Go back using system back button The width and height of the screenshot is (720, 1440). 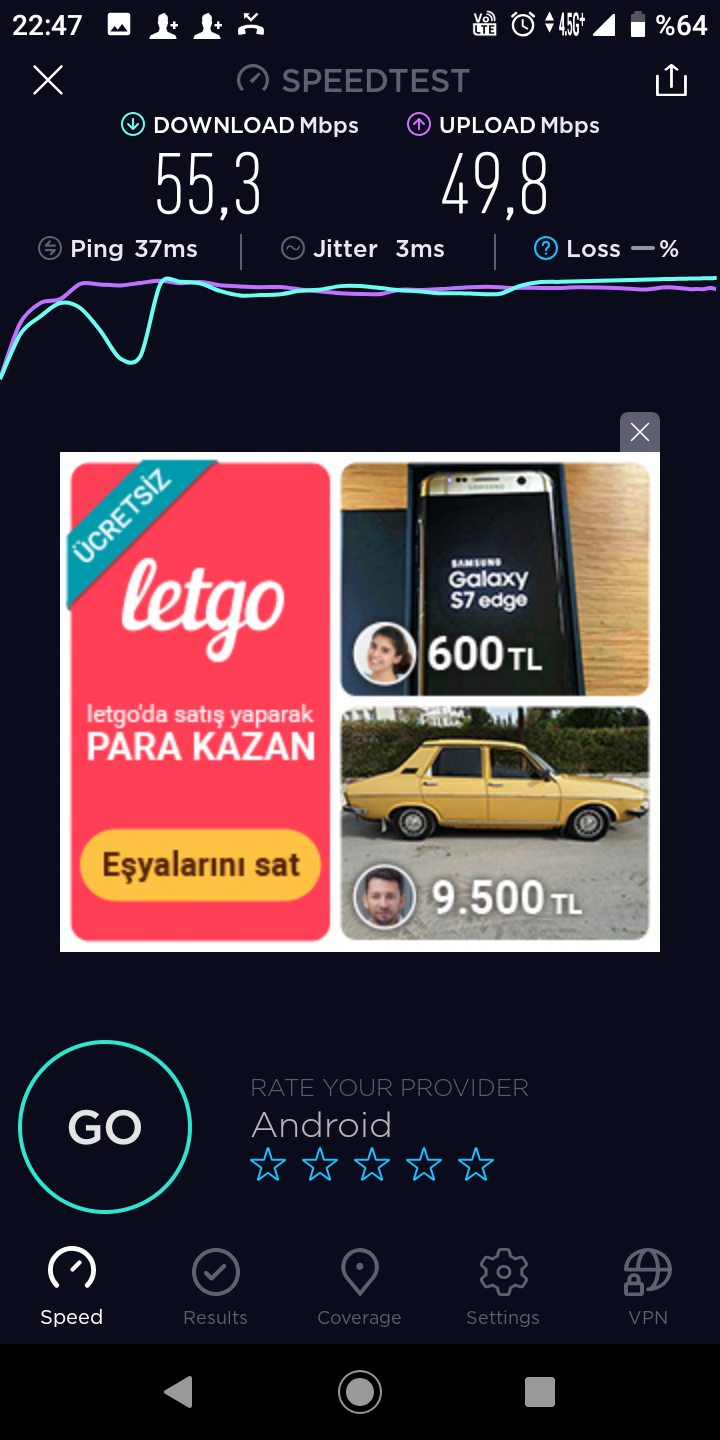(x=178, y=1392)
